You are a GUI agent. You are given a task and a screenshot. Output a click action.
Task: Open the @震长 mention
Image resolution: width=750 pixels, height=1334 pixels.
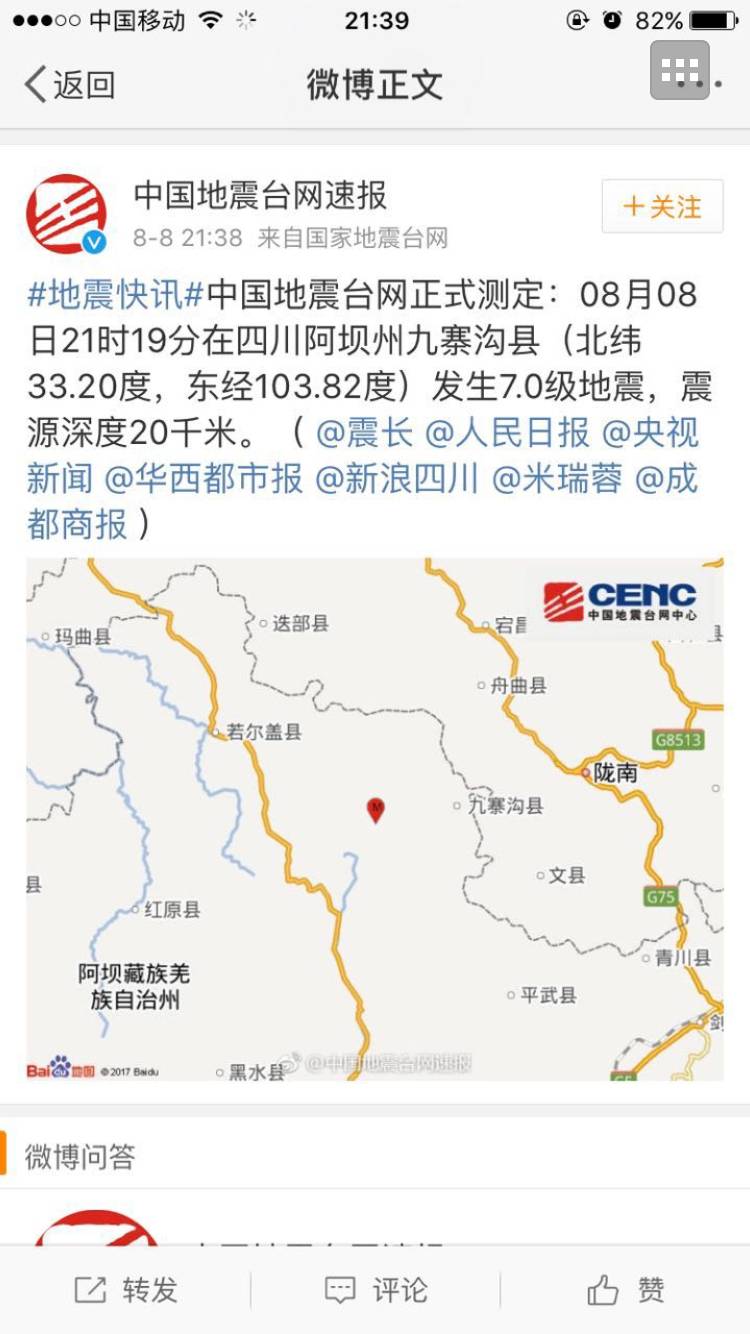[364, 433]
